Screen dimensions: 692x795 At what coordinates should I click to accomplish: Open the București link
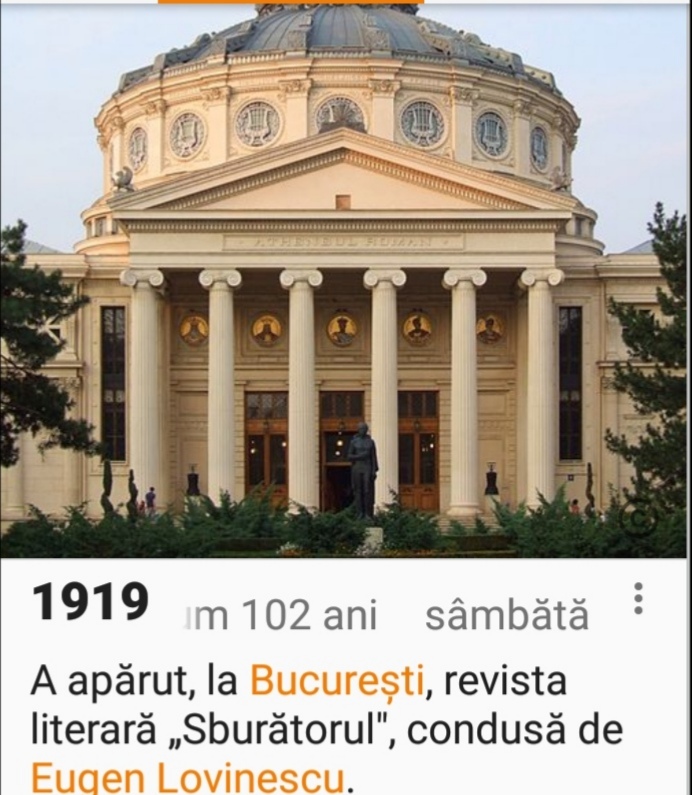pos(338,681)
